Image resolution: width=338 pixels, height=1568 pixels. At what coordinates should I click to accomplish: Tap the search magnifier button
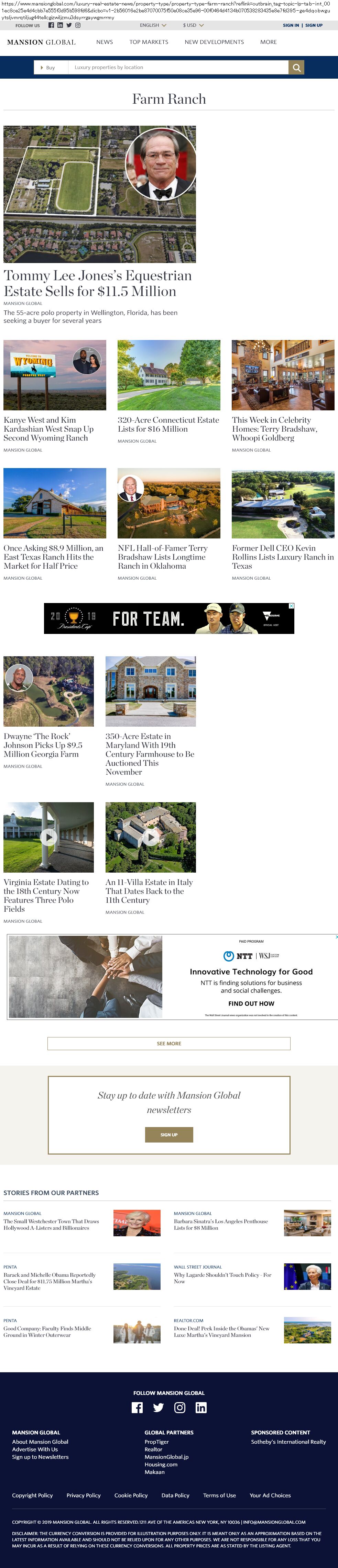click(296, 68)
